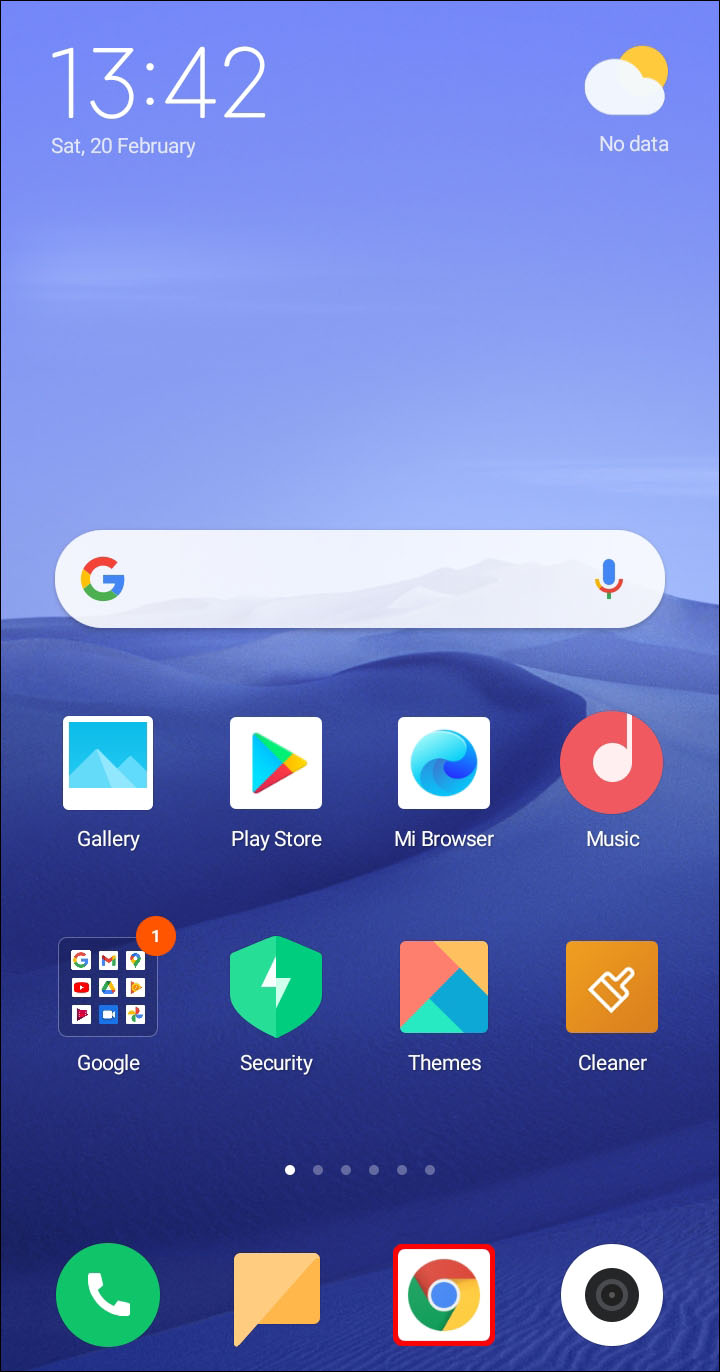This screenshot has height=1372, width=720.
Task: Launch the Cleaner app
Action: coord(612,987)
